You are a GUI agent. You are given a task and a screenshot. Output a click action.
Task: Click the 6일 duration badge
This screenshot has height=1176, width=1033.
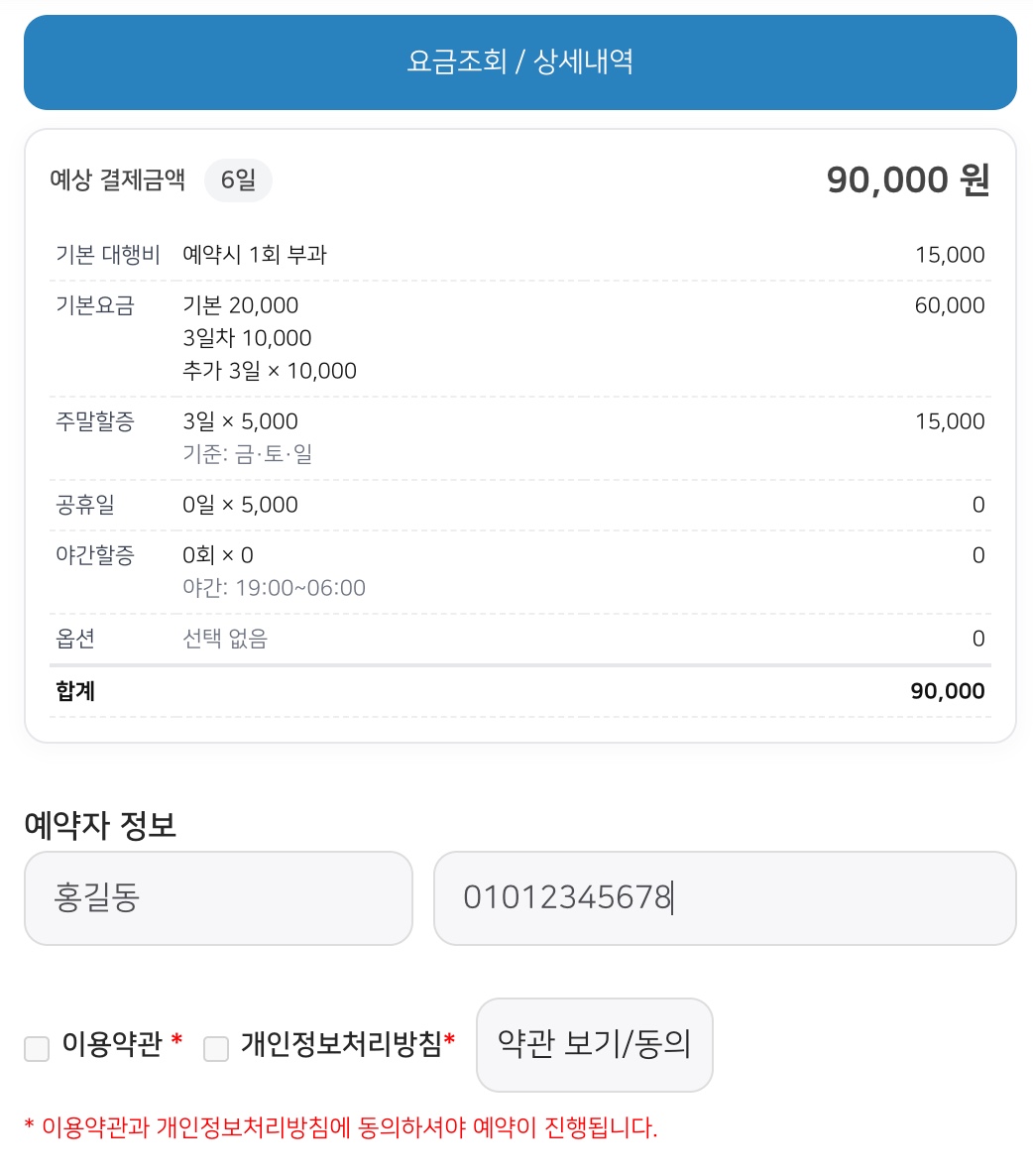coord(237,179)
